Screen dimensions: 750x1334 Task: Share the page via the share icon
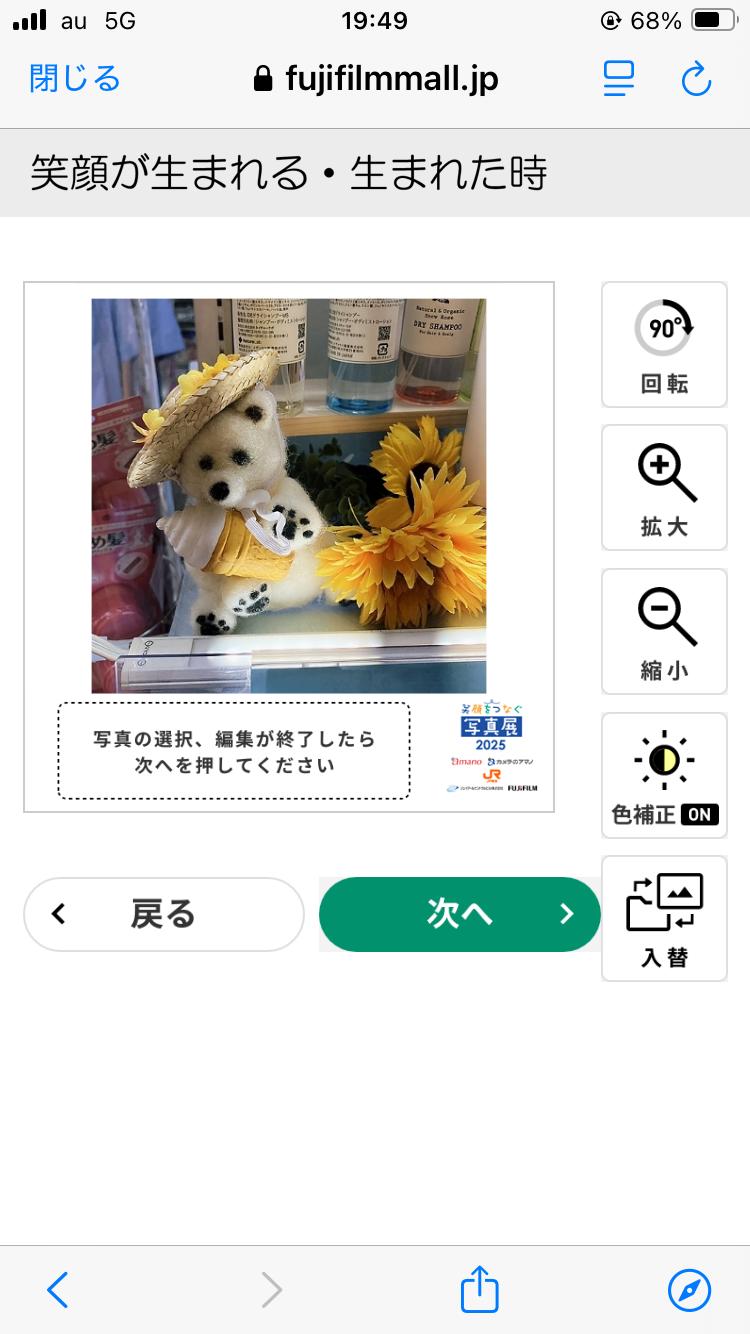[x=479, y=1288]
